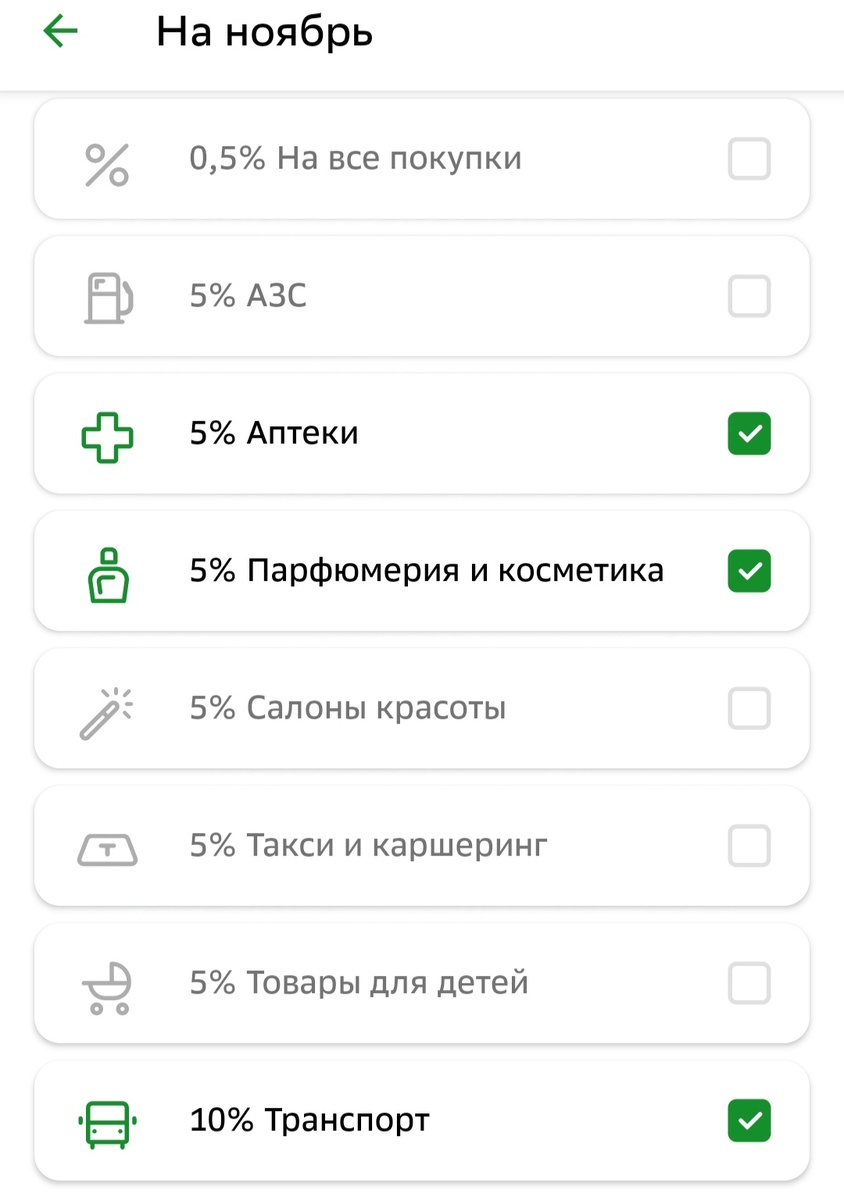Viewport: 844px width, 1200px height.
Task: Check the box for 5% Такси и каршеринг
Action: tap(749, 846)
